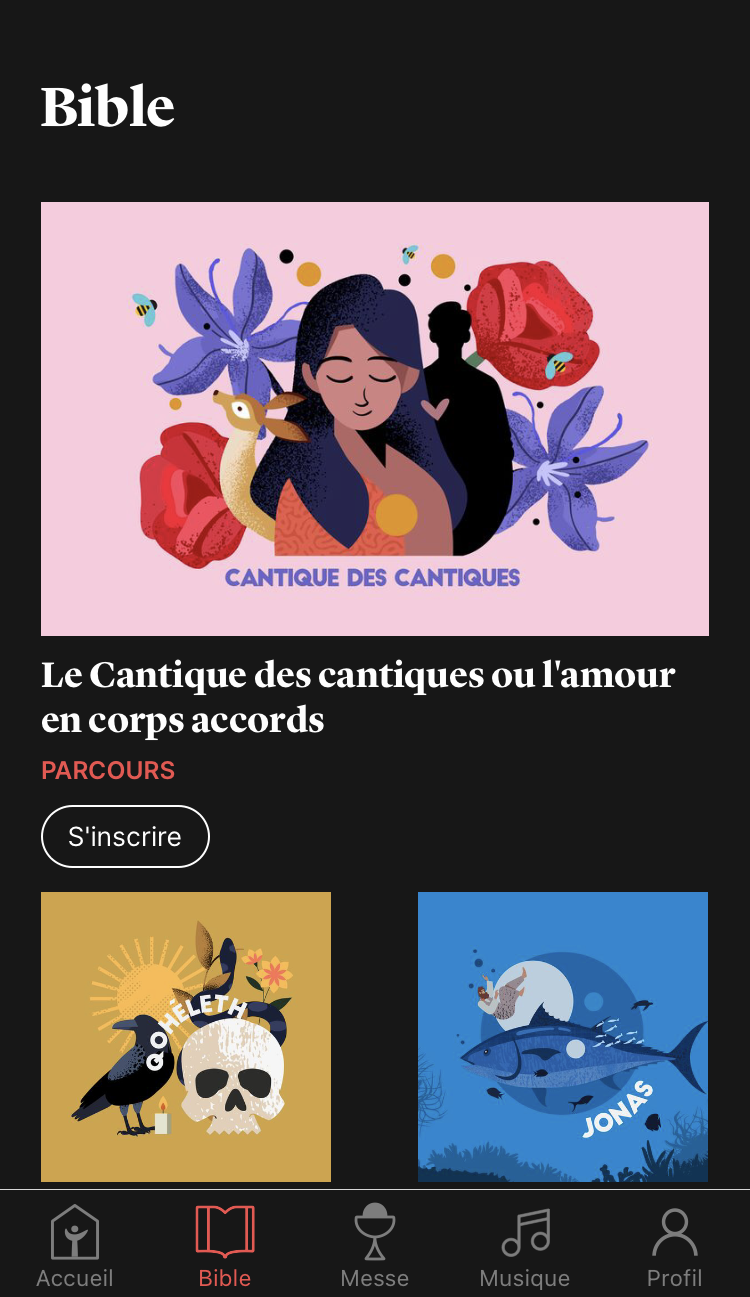Open the Jonas course thumbnail

click(x=562, y=1036)
